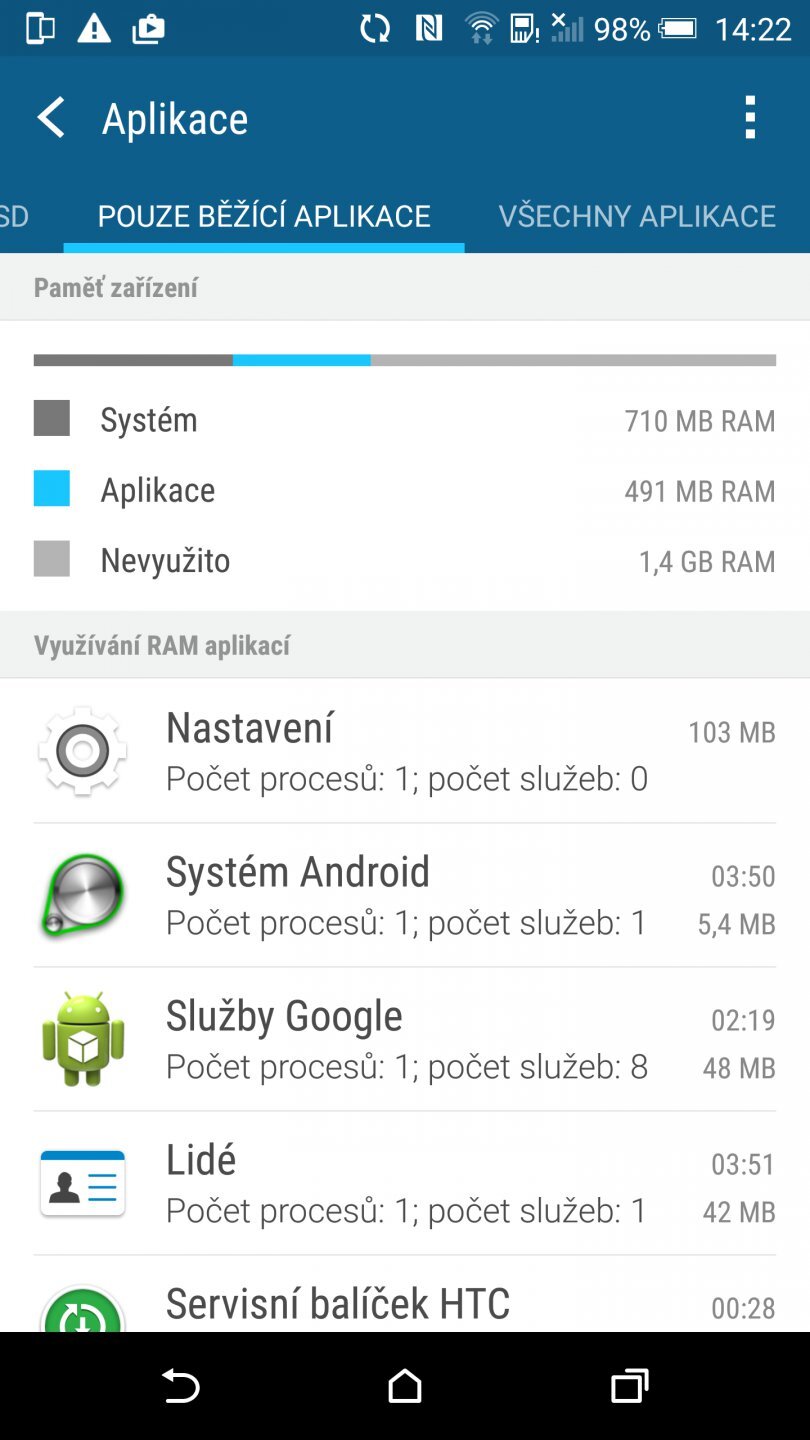Tap the NFC icon in the status bar
This screenshot has height=1440, width=810.
coord(430,28)
